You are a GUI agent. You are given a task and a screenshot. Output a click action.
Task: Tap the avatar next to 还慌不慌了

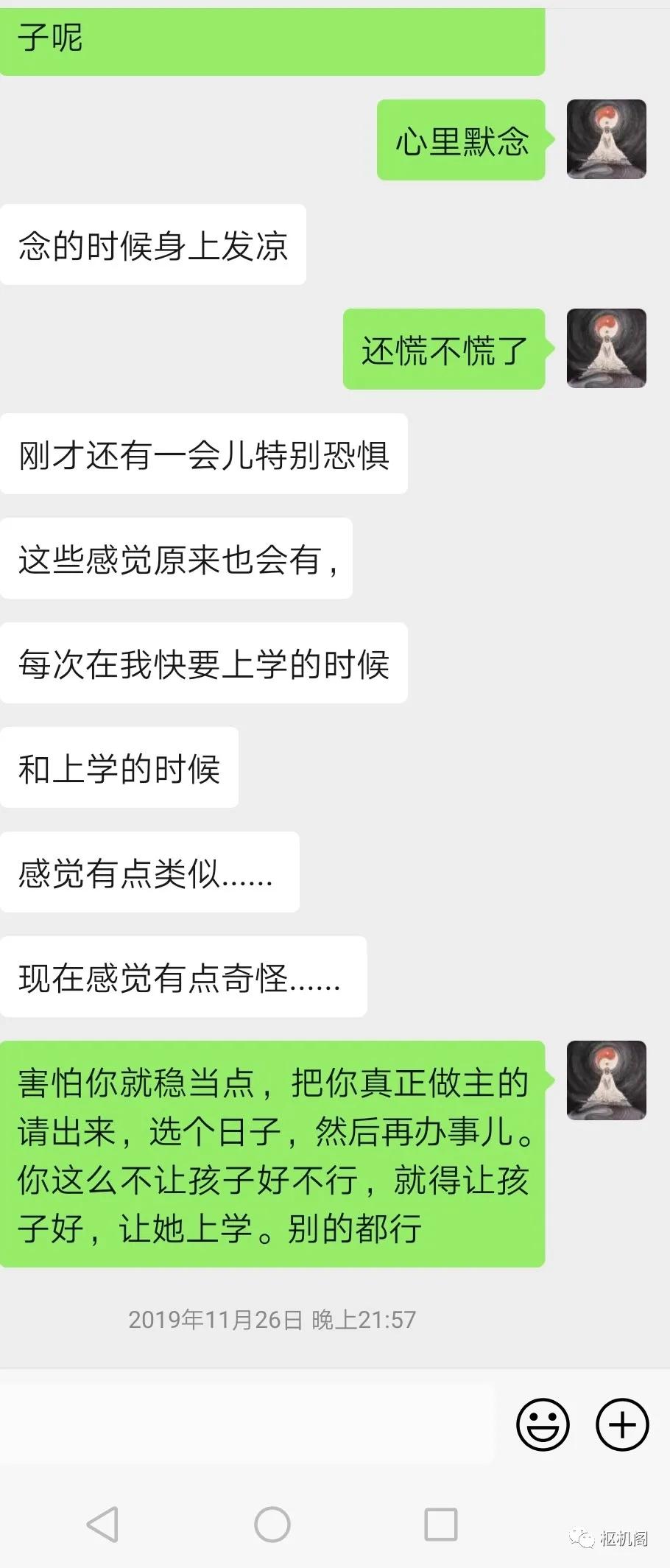point(606,348)
